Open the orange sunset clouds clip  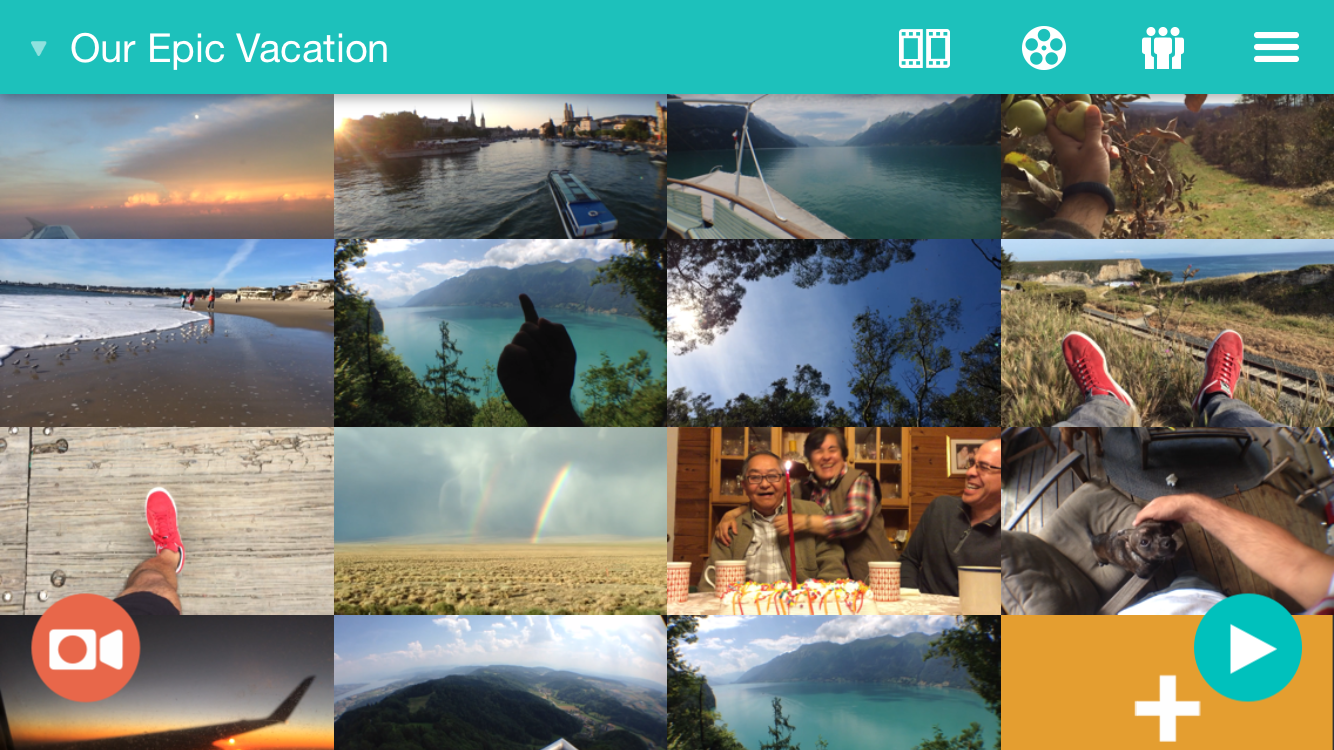click(166, 166)
